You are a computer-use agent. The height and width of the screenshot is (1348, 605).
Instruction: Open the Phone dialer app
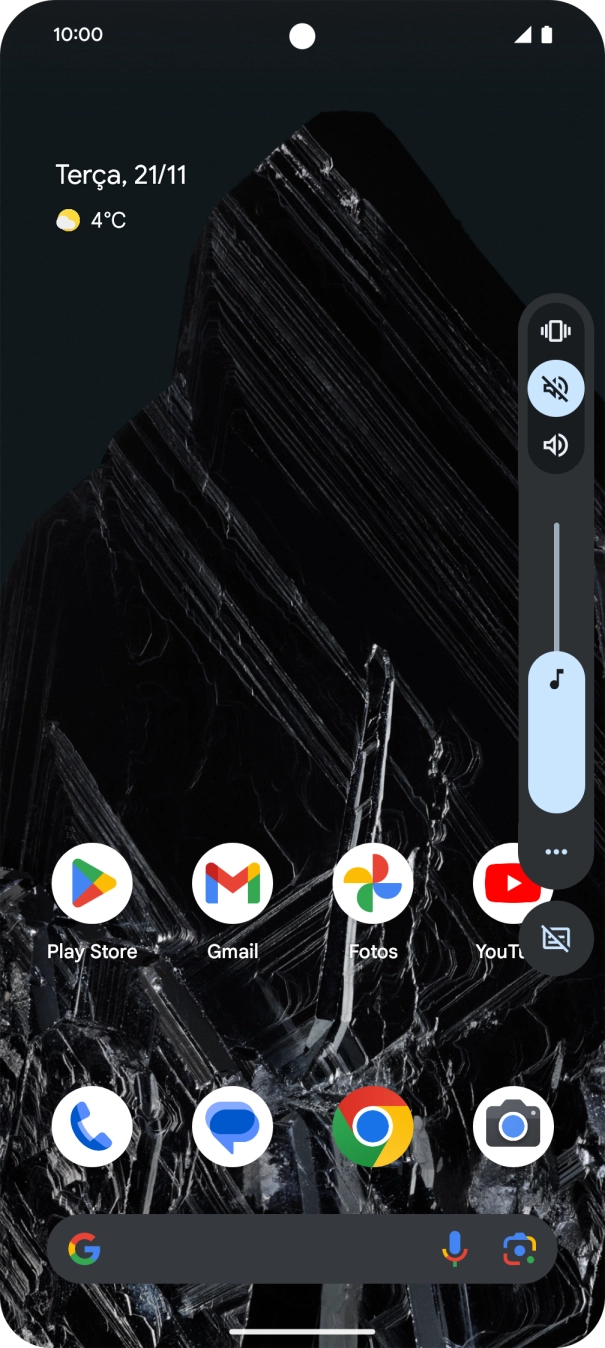(x=92, y=1126)
